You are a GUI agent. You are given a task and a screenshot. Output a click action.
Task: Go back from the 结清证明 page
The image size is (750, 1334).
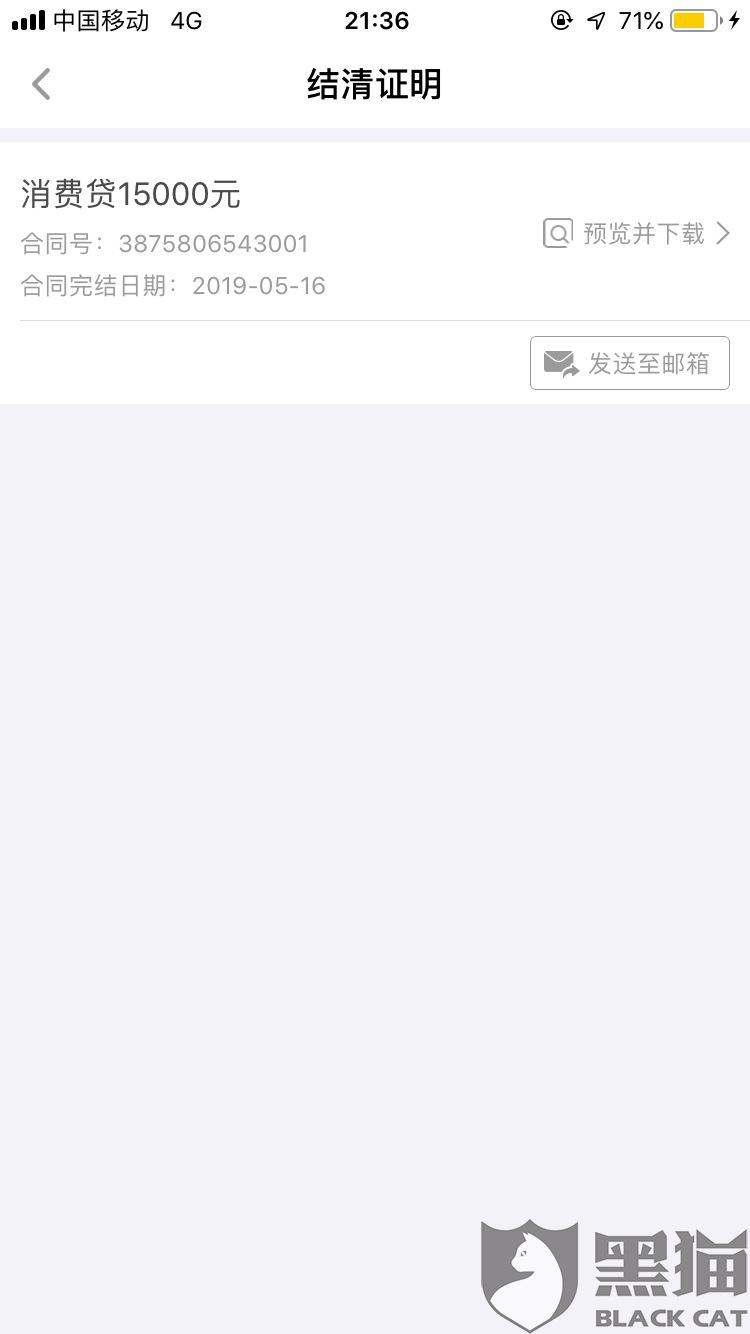coord(41,84)
